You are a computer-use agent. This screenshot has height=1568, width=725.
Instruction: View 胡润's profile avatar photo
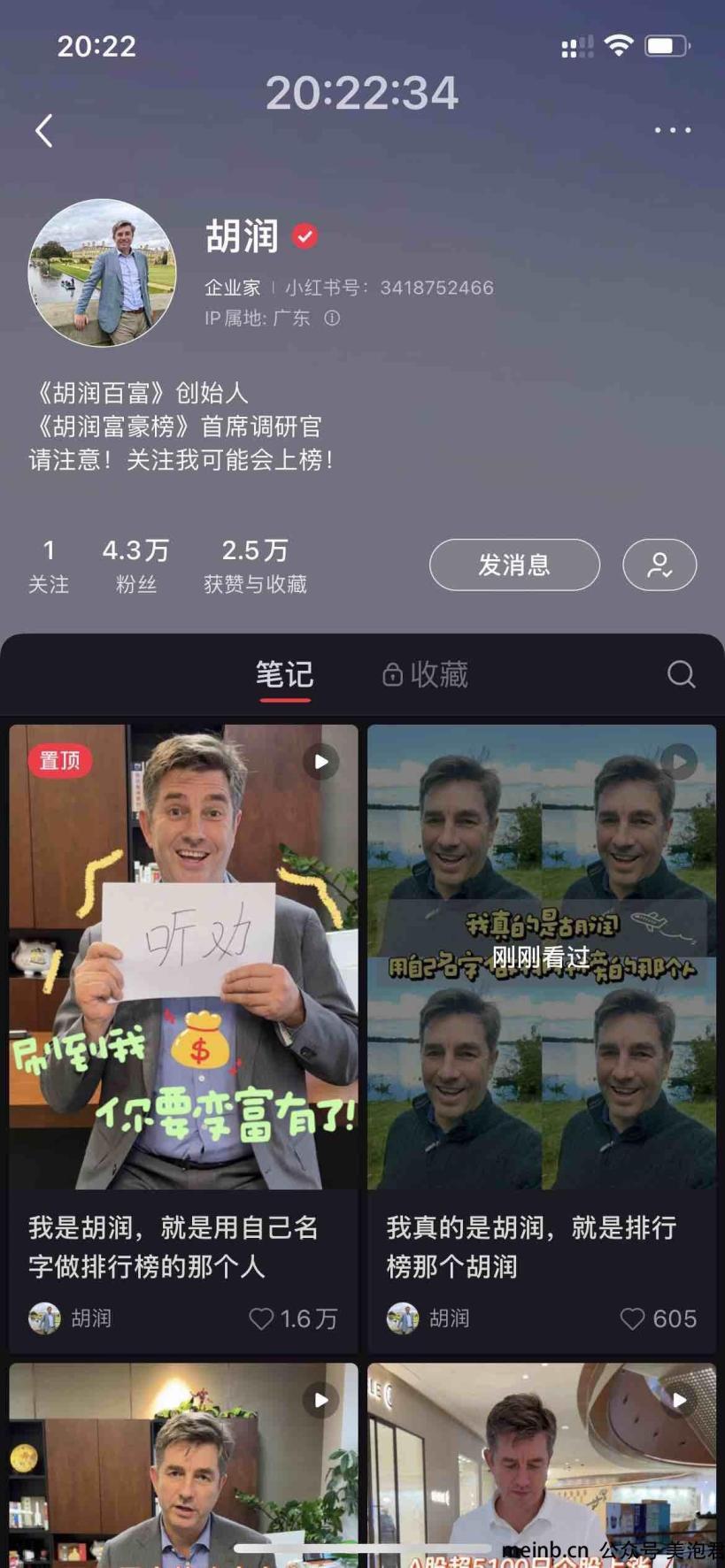coord(103,272)
